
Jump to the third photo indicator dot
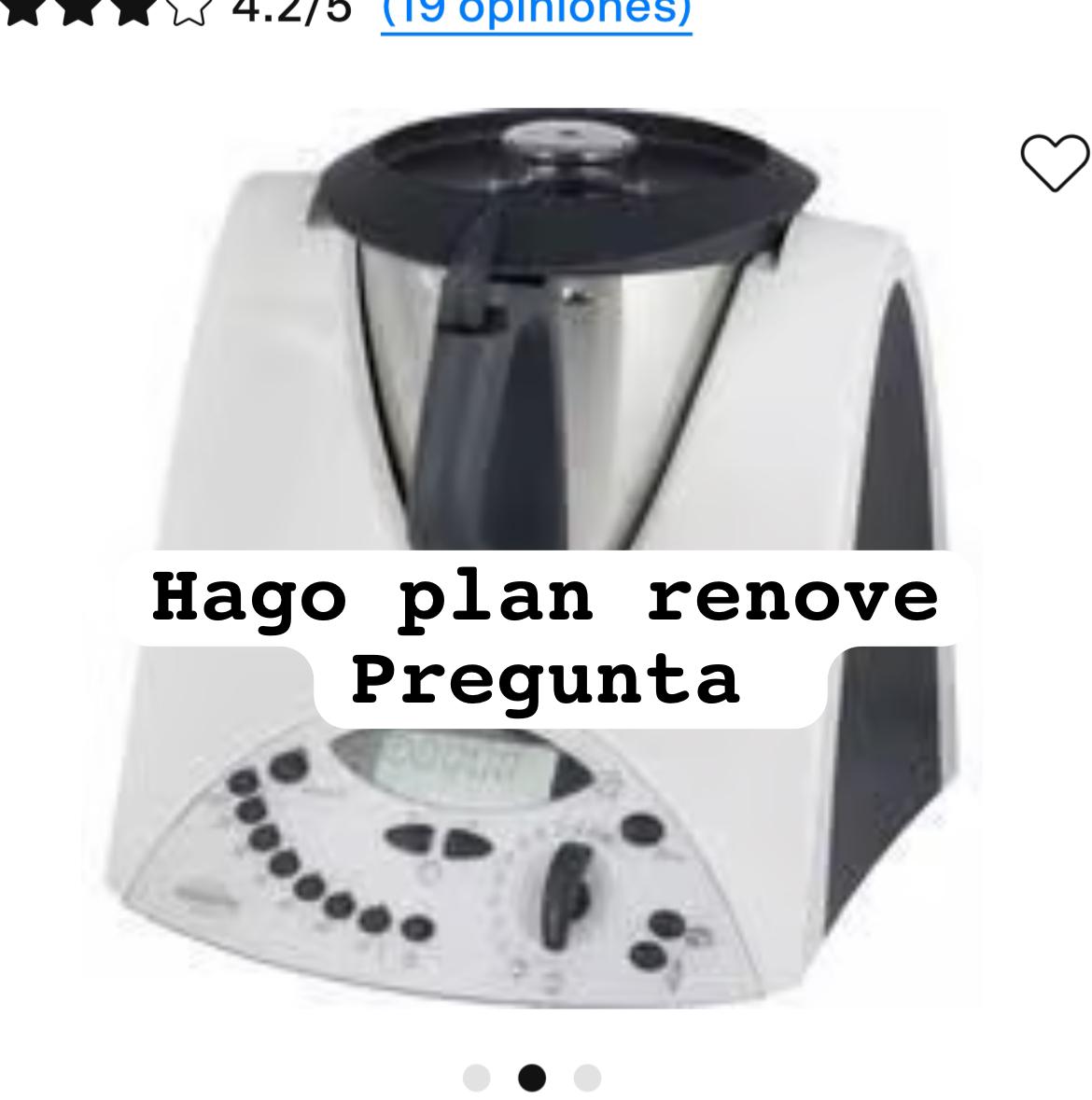coord(587,1078)
